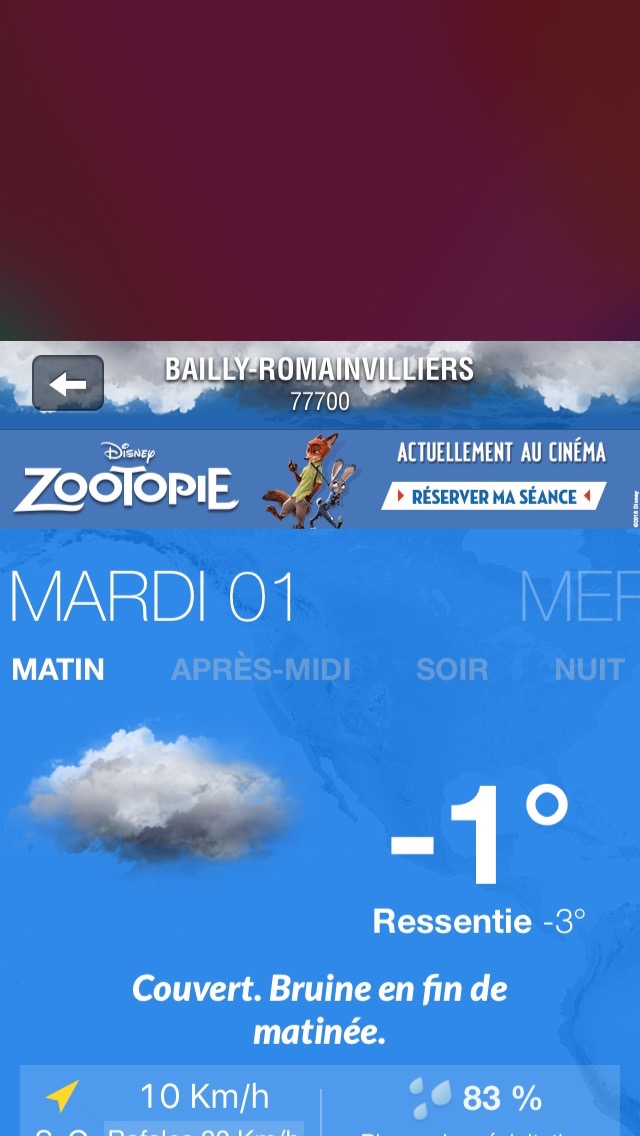Switch to the NUIT tab
The image size is (640, 1136).
589,669
